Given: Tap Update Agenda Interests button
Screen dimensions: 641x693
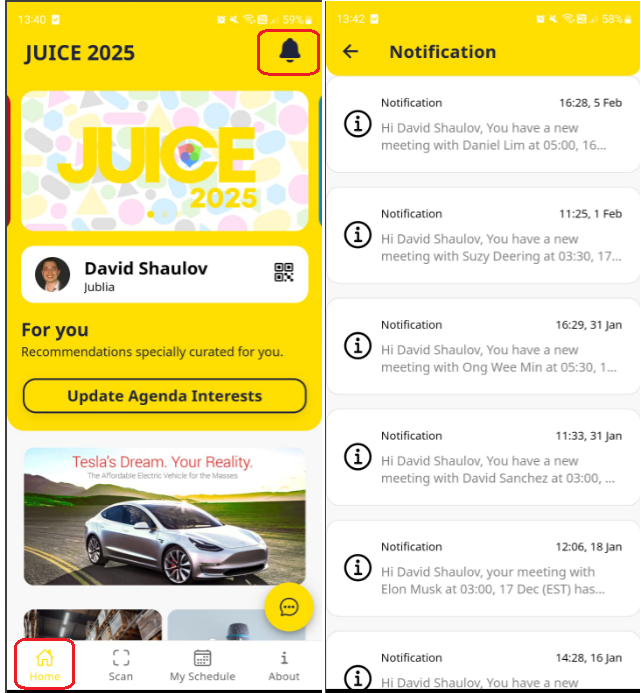Looking at the screenshot, I should 164,396.
